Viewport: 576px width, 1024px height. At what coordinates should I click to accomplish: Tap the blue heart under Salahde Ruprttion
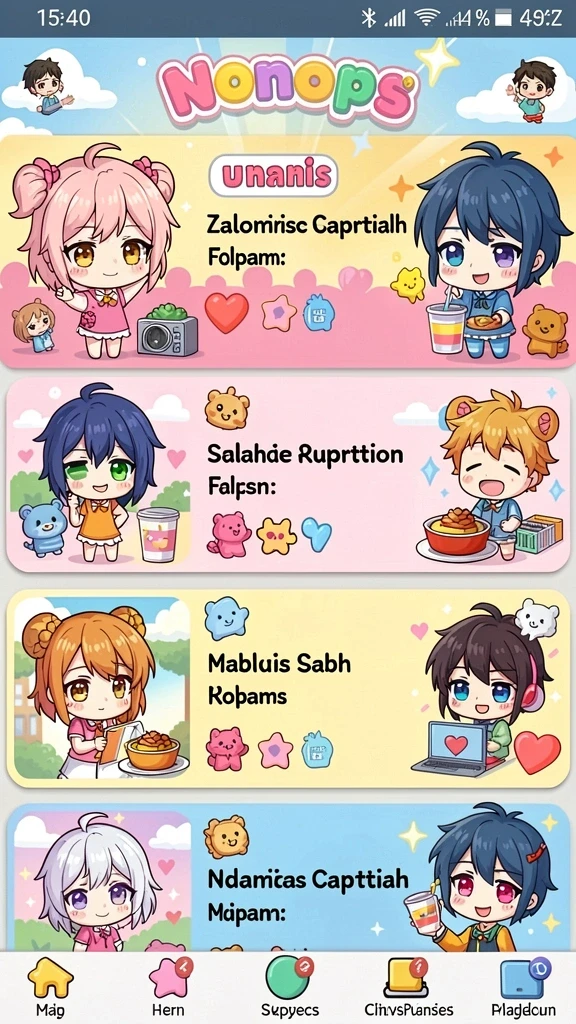pyautogui.click(x=316, y=534)
